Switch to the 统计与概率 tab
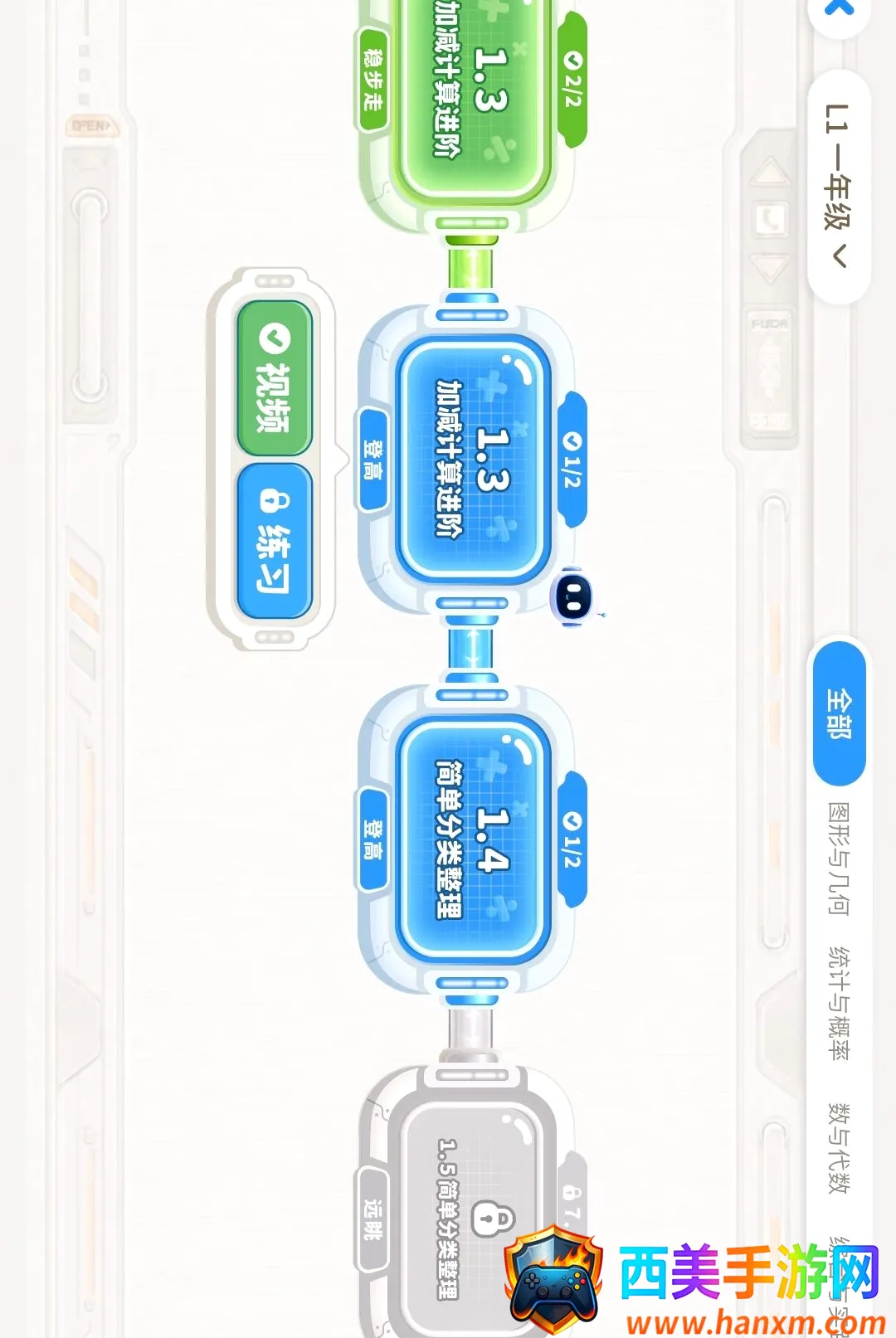Viewport: 896px width, 1338px height. click(839, 1004)
